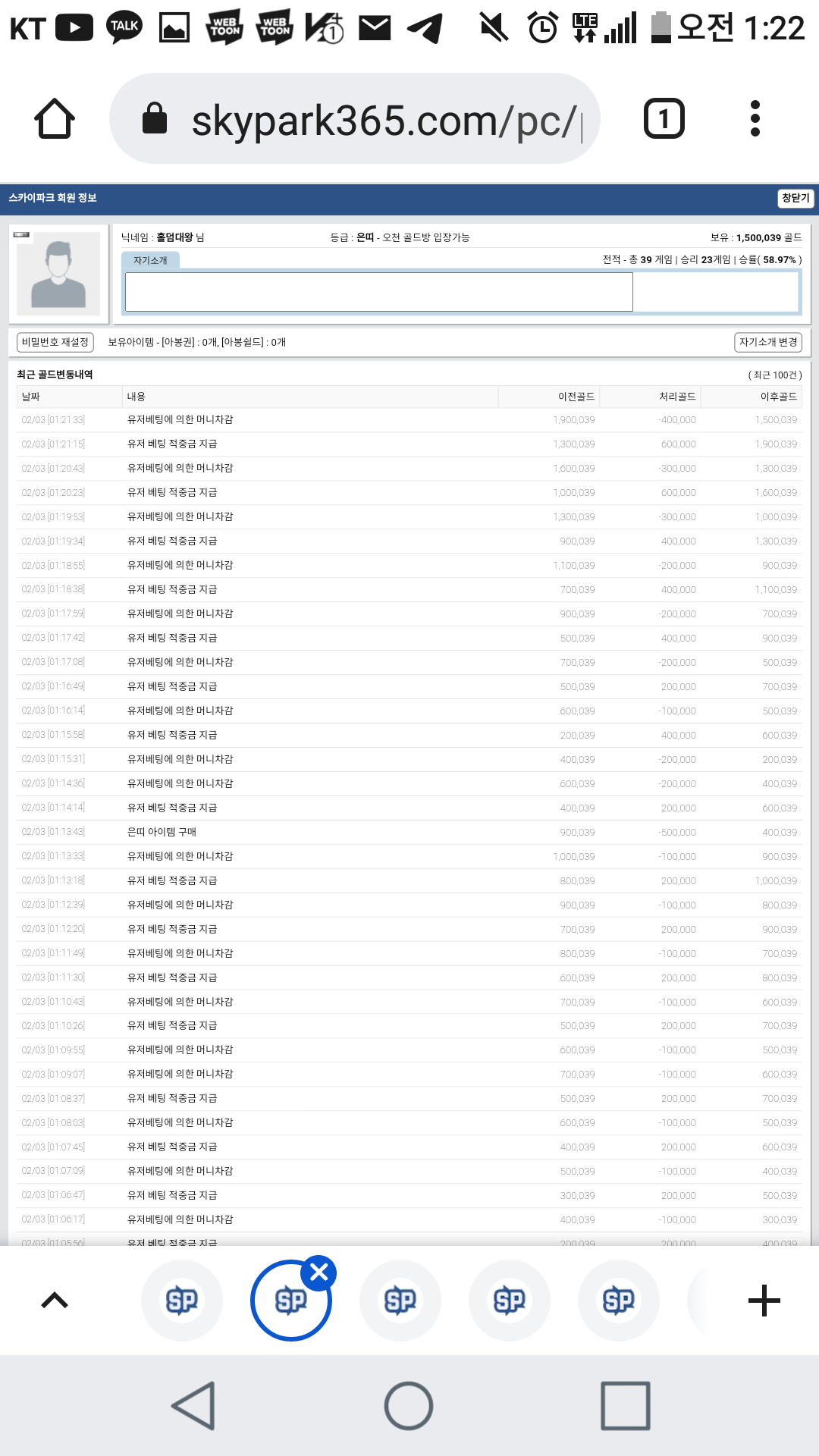Image resolution: width=819 pixels, height=1456 pixels.
Task: Go to the browser home page
Action: (x=55, y=119)
